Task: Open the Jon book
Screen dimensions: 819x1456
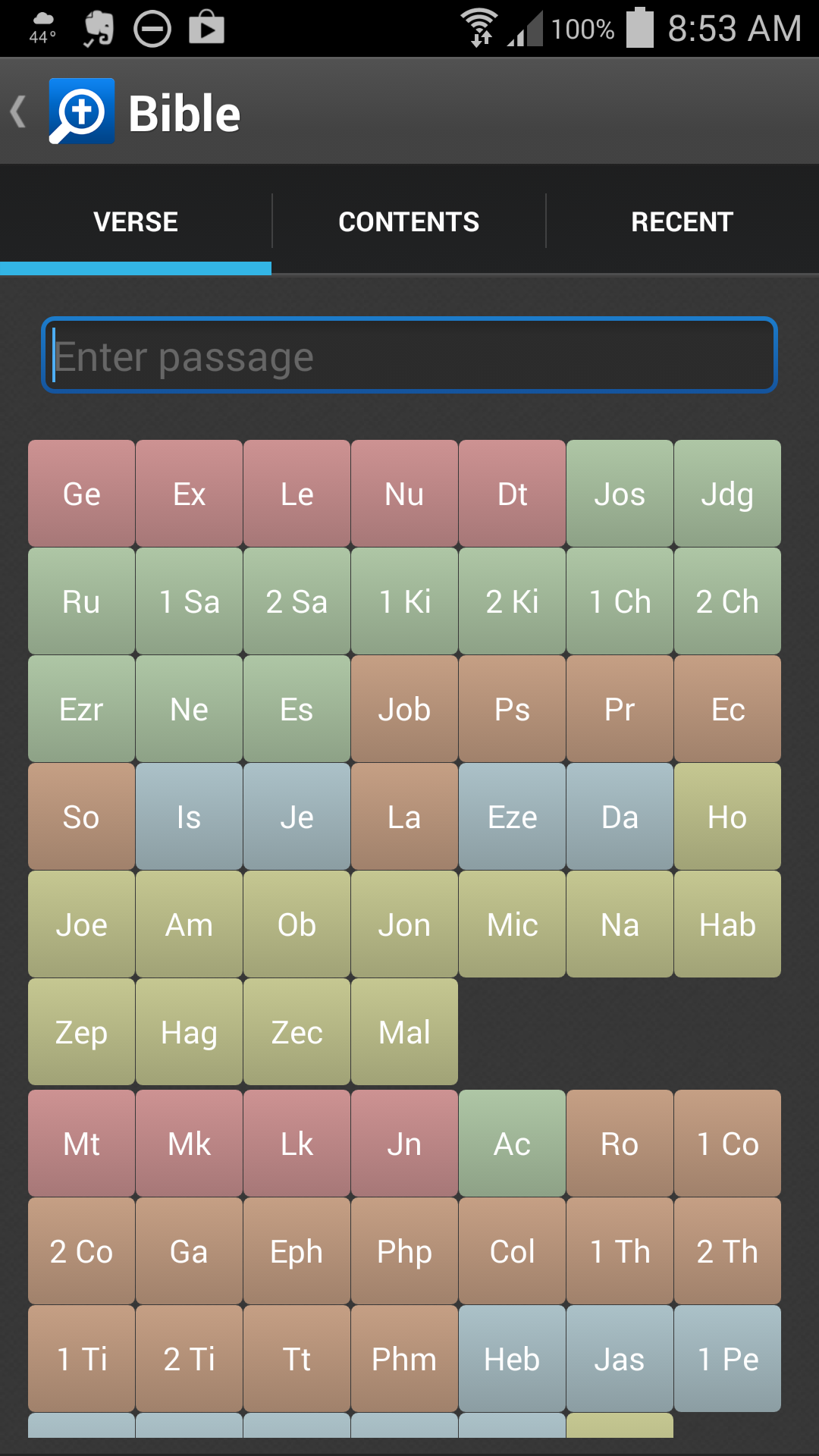Action: click(404, 924)
